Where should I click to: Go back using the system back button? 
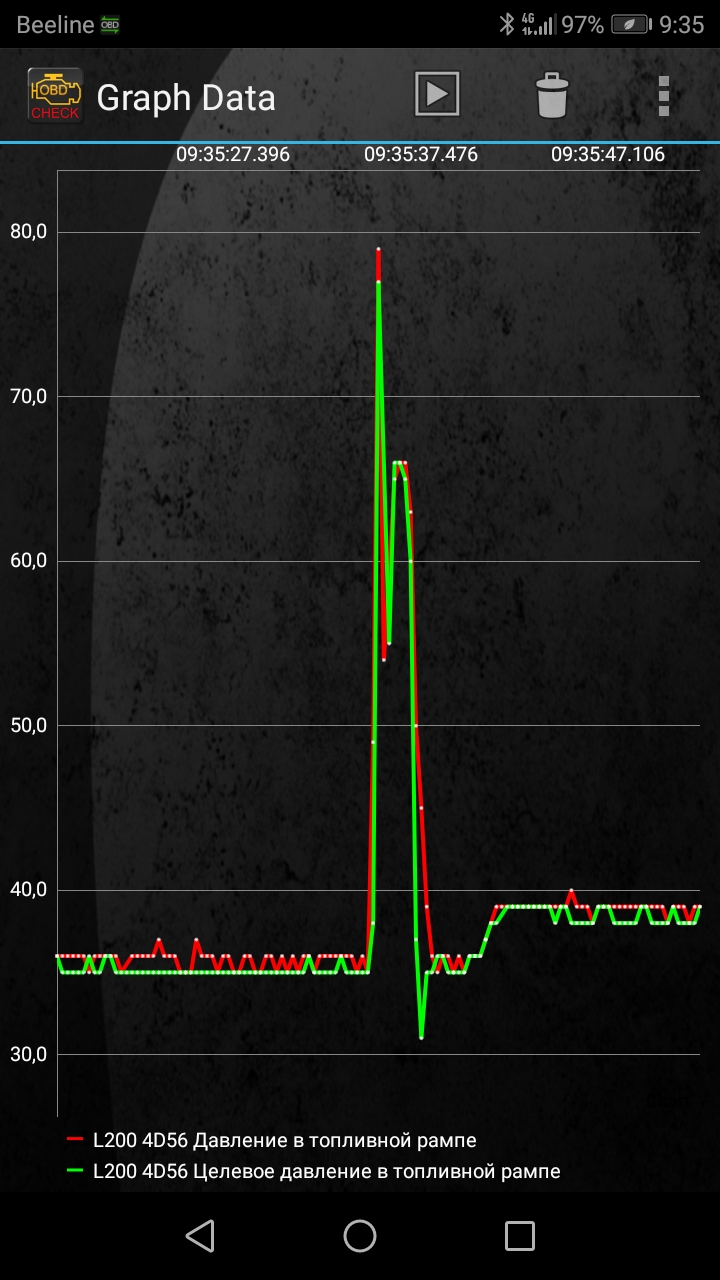point(200,1236)
